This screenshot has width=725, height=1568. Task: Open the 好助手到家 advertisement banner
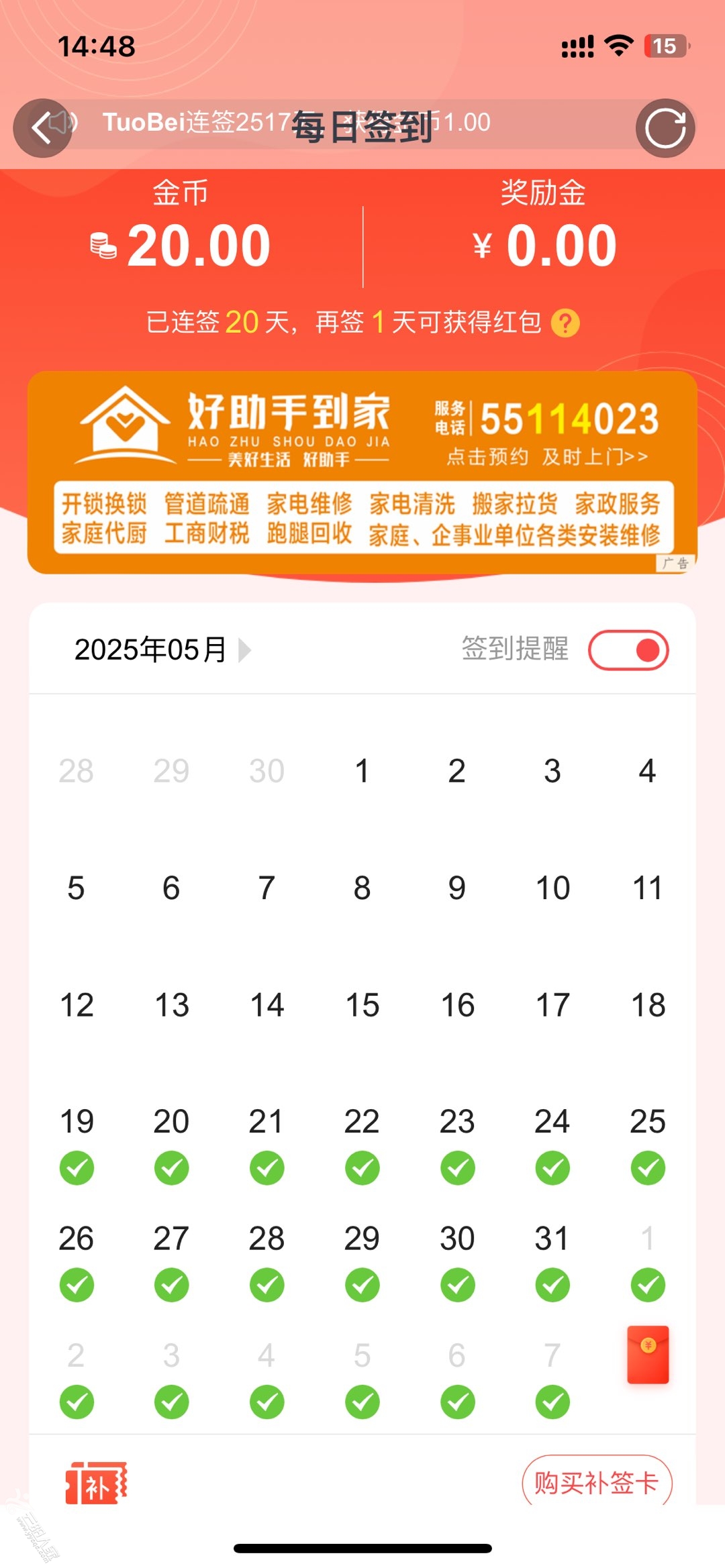[x=362, y=472]
